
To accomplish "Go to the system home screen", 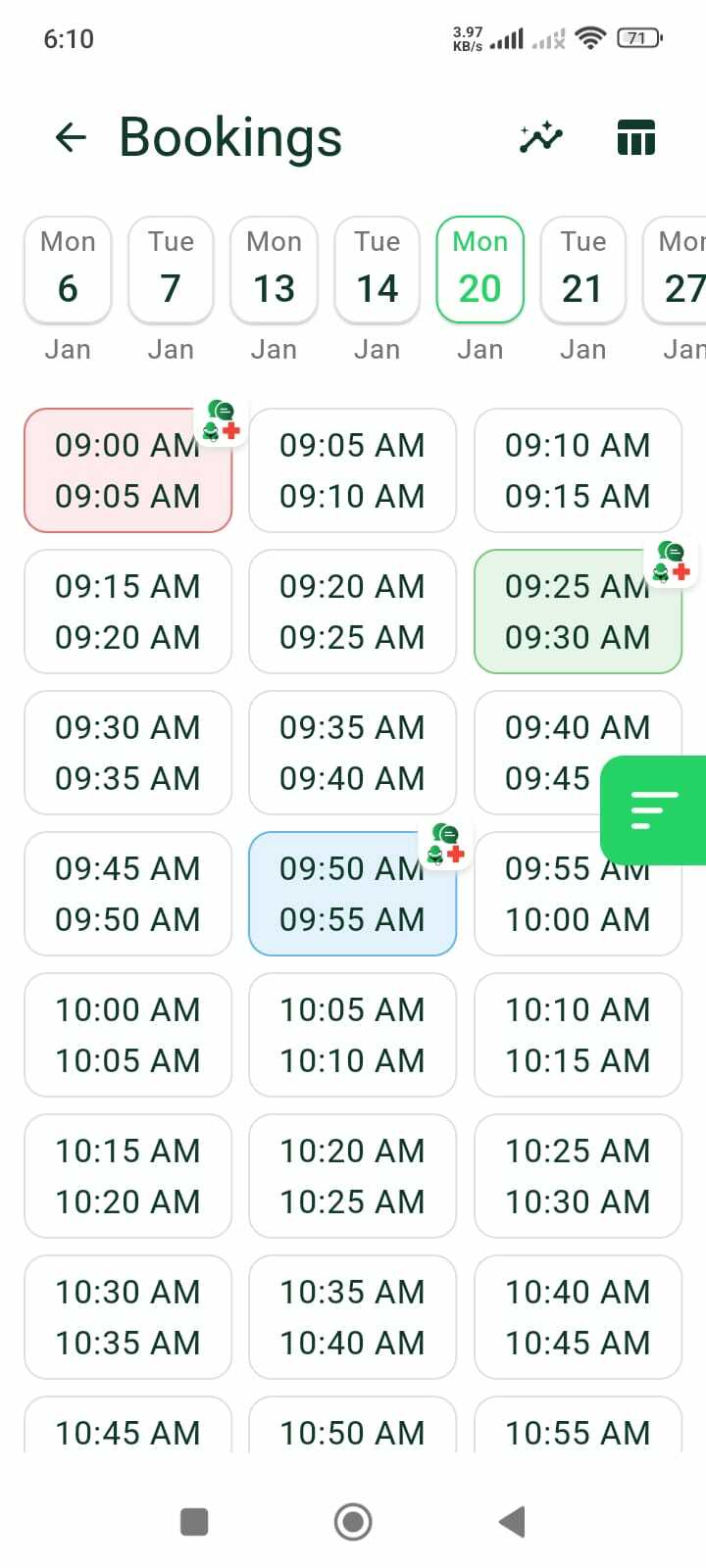I will (x=353, y=1522).
